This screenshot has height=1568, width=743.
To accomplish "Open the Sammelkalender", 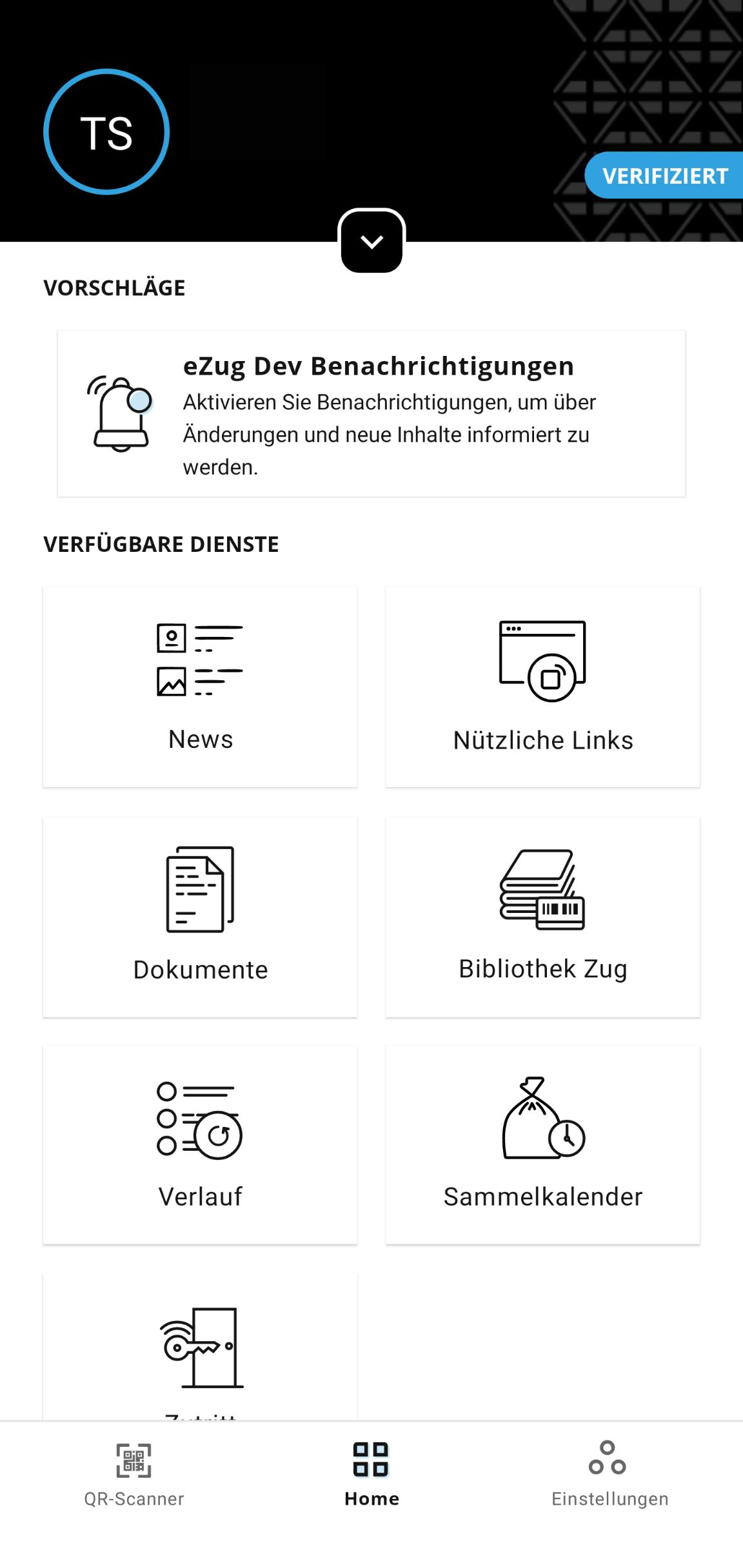I will click(x=543, y=1145).
